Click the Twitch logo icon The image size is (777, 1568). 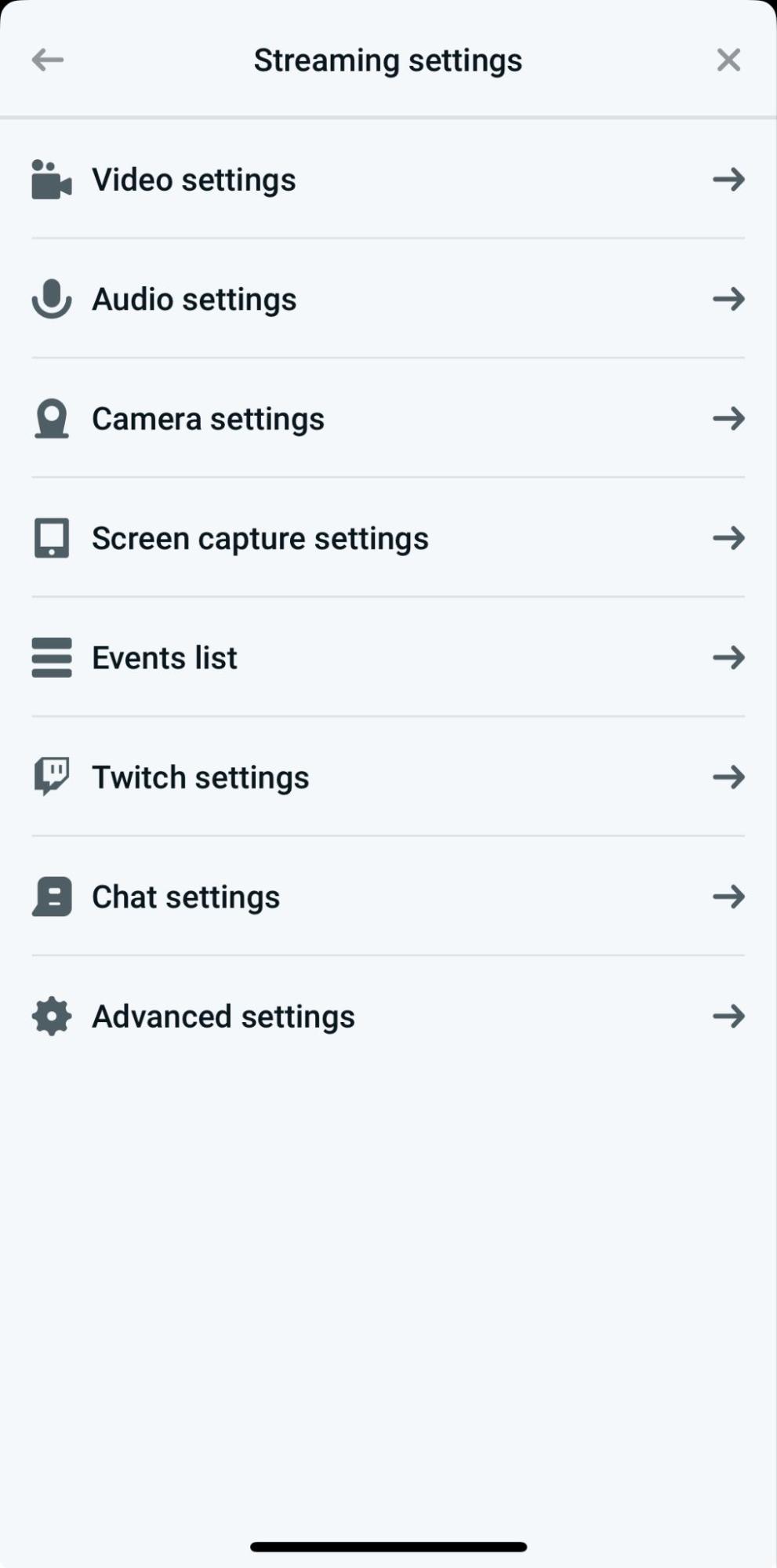pos(51,777)
